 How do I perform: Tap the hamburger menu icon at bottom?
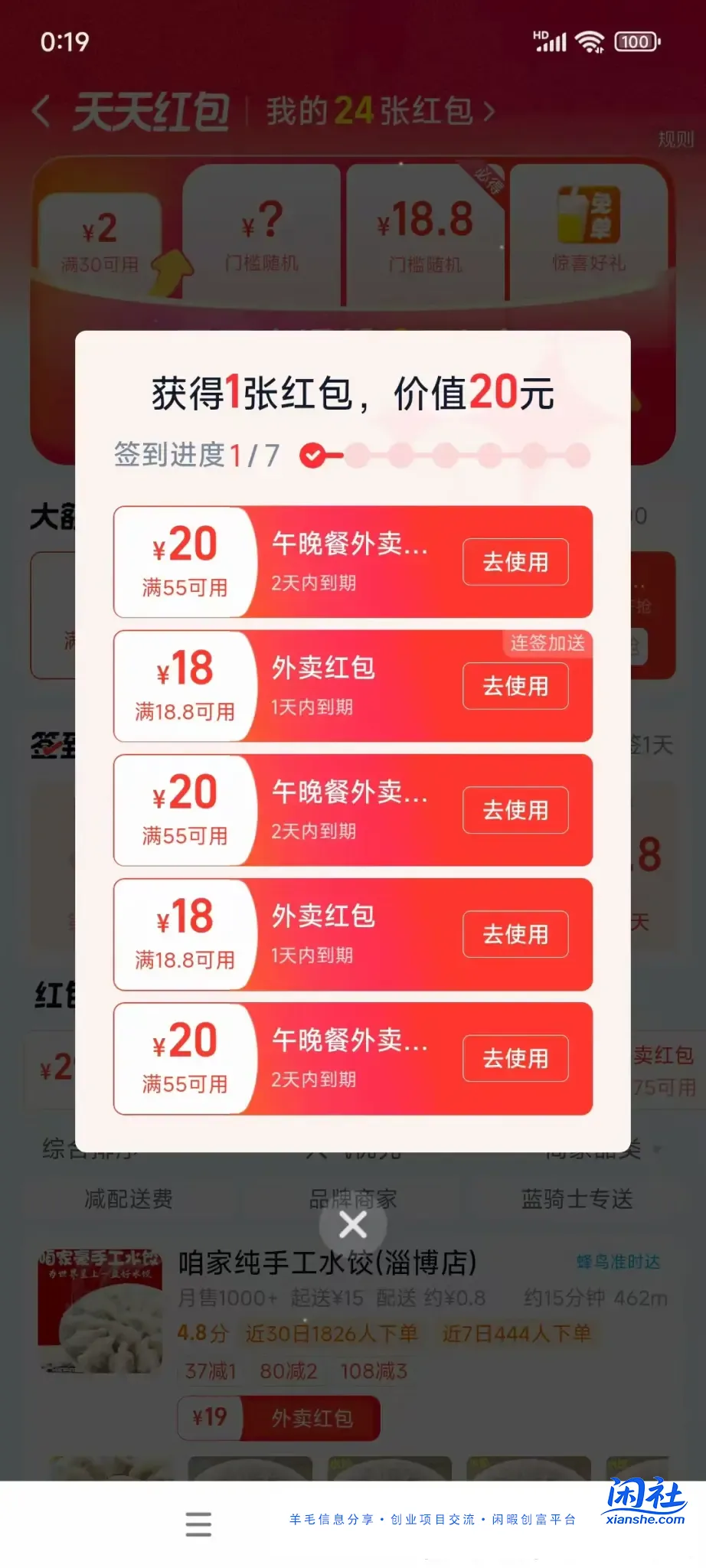click(198, 1525)
